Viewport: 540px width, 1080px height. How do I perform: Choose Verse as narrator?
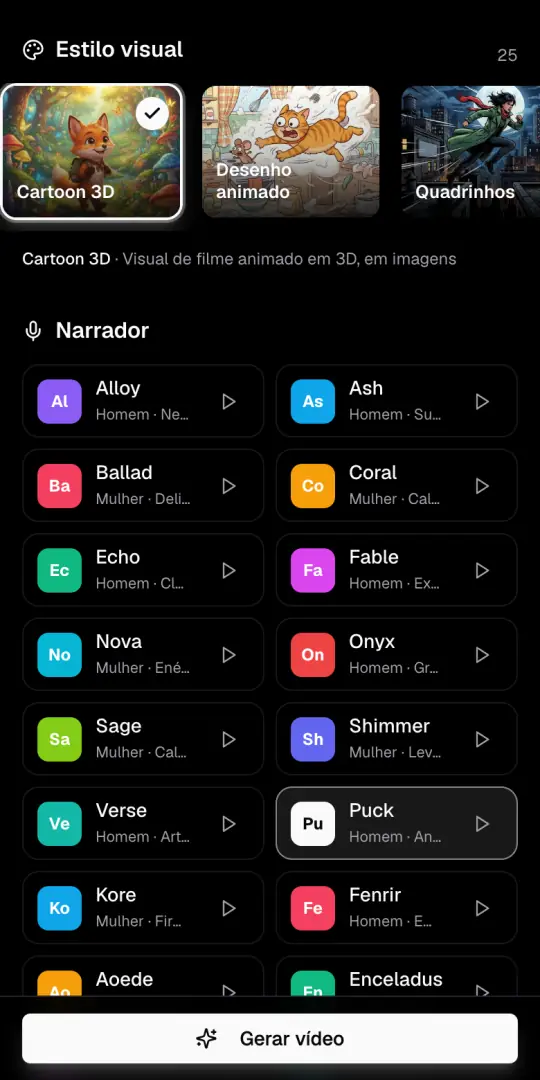(143, 823)
